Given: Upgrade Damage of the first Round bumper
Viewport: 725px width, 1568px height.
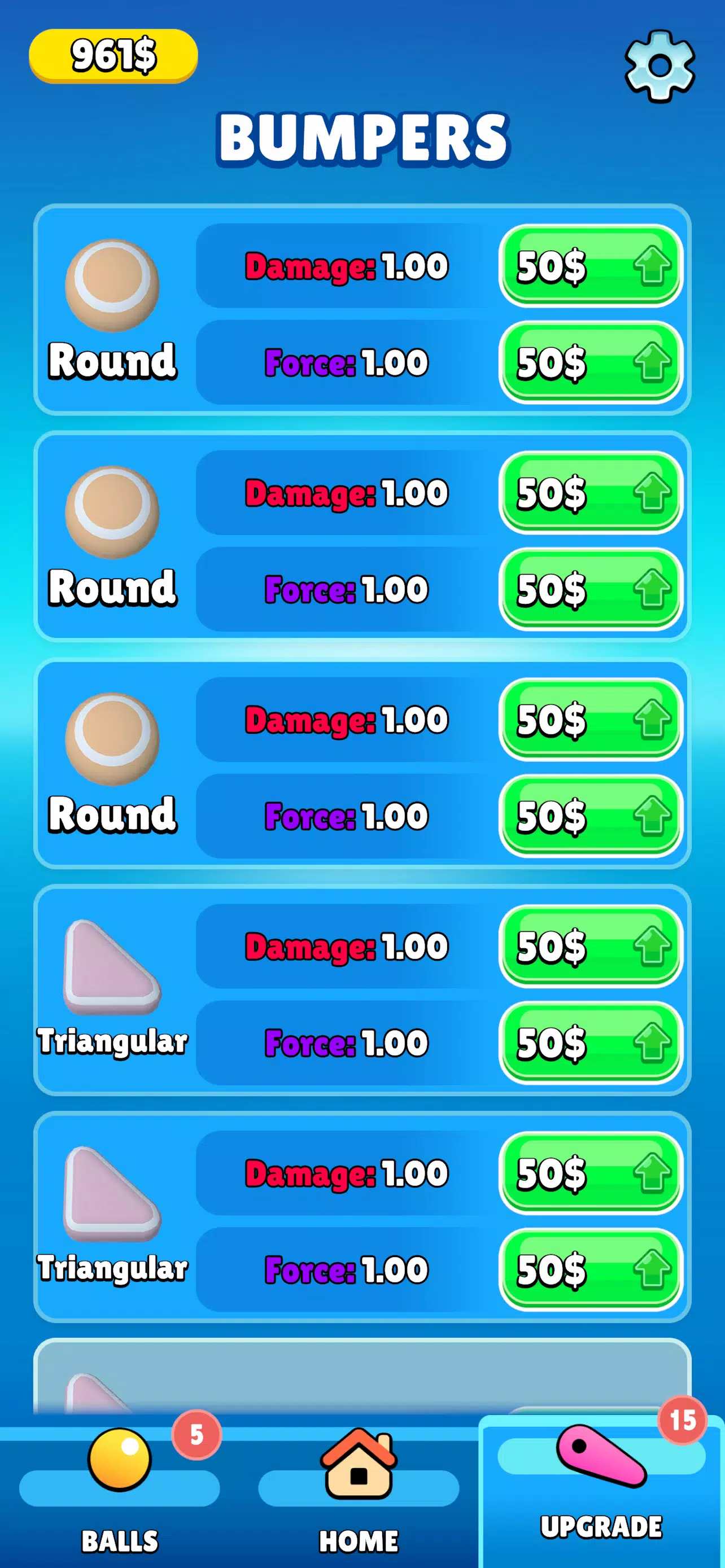Looking at the screenshot, I should (x=591, y=266).
